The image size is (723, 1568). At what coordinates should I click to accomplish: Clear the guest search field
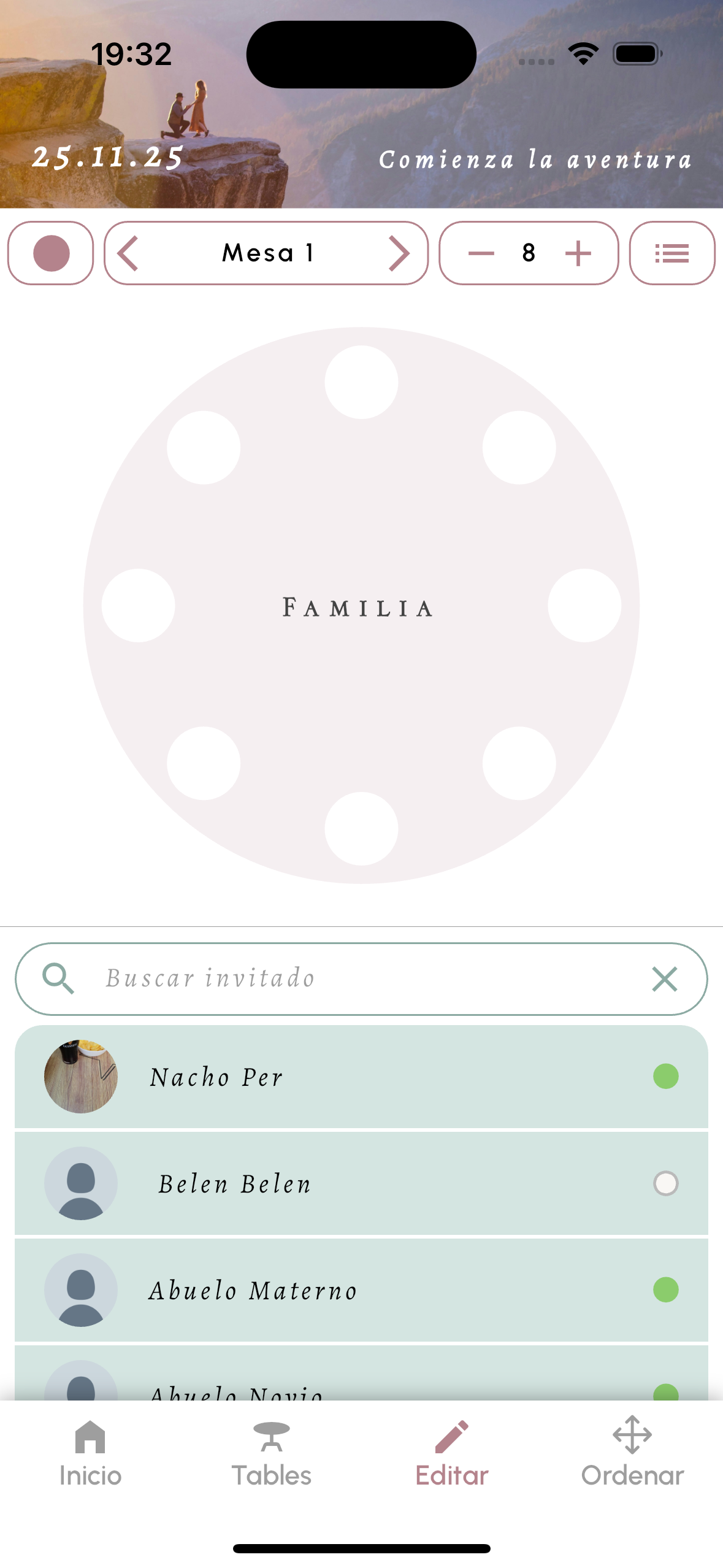664,978
